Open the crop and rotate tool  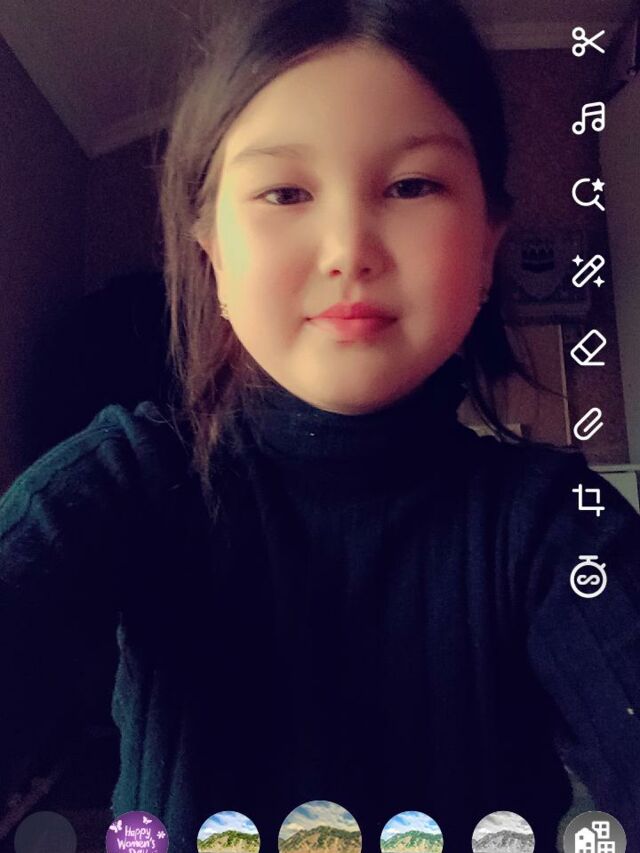[x=588, y=500]
